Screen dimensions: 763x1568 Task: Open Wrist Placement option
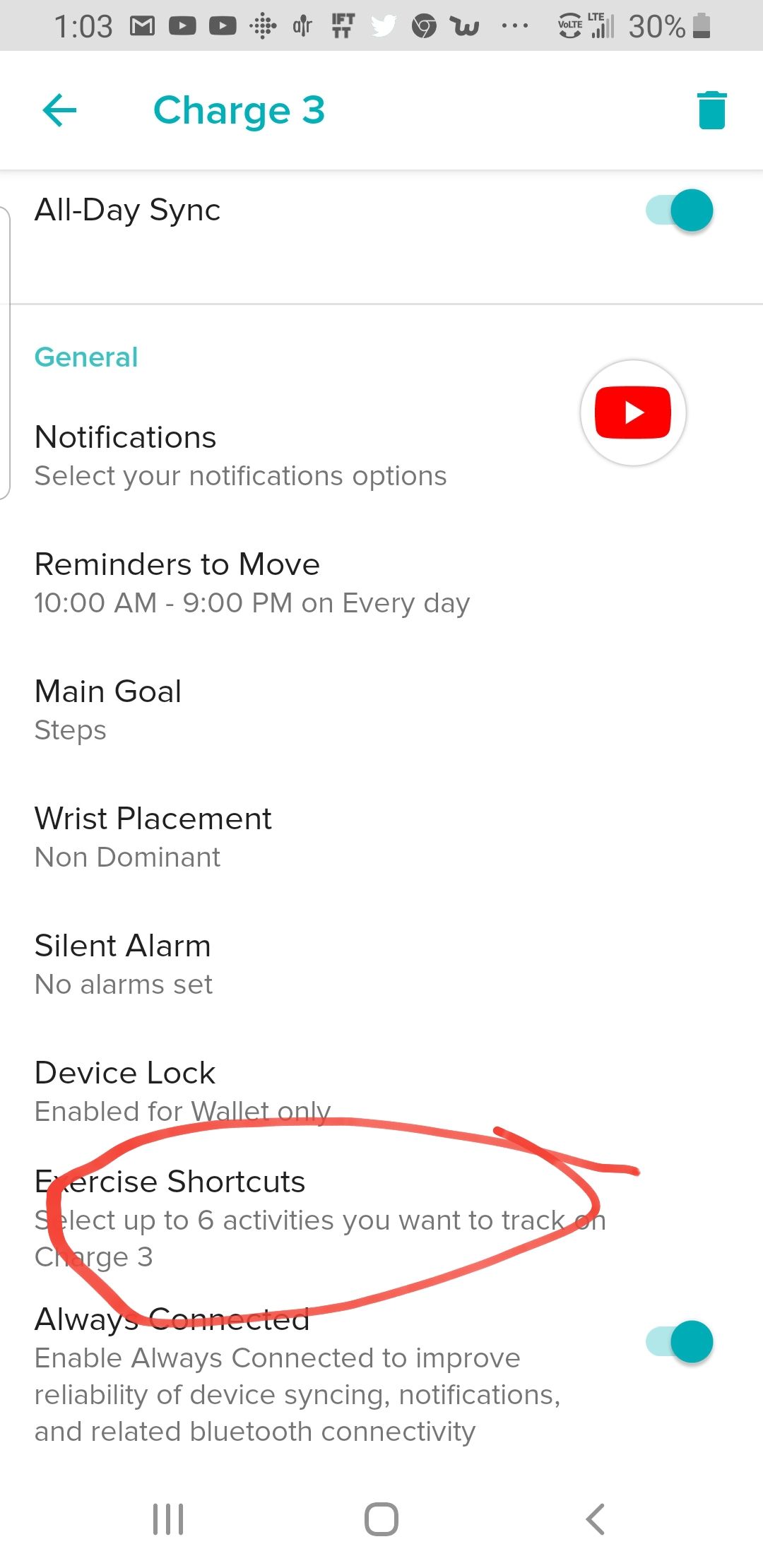pos(381,837)
